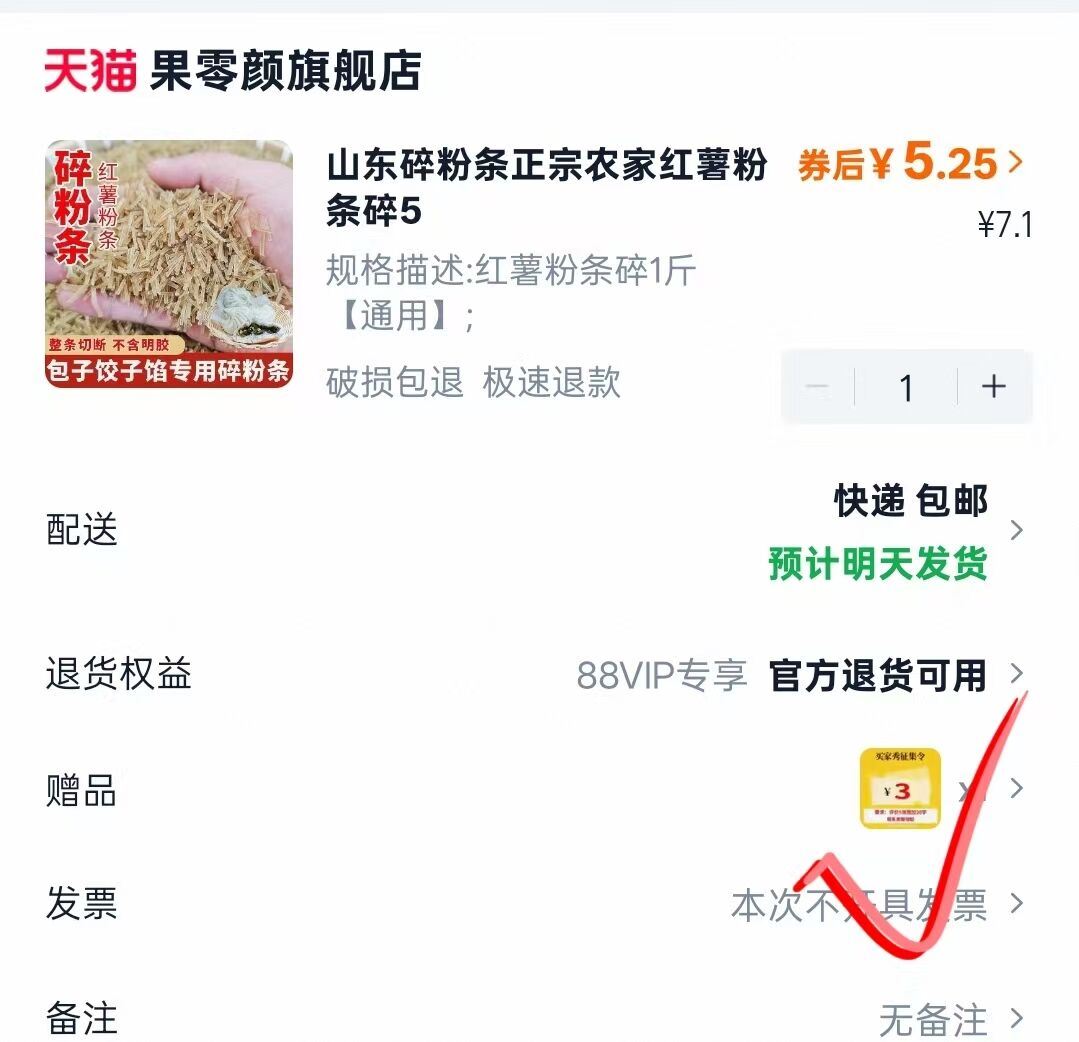1079x1042 pixels.
Task: Increase the quantity with plus button
Action: tap(994, 386)
